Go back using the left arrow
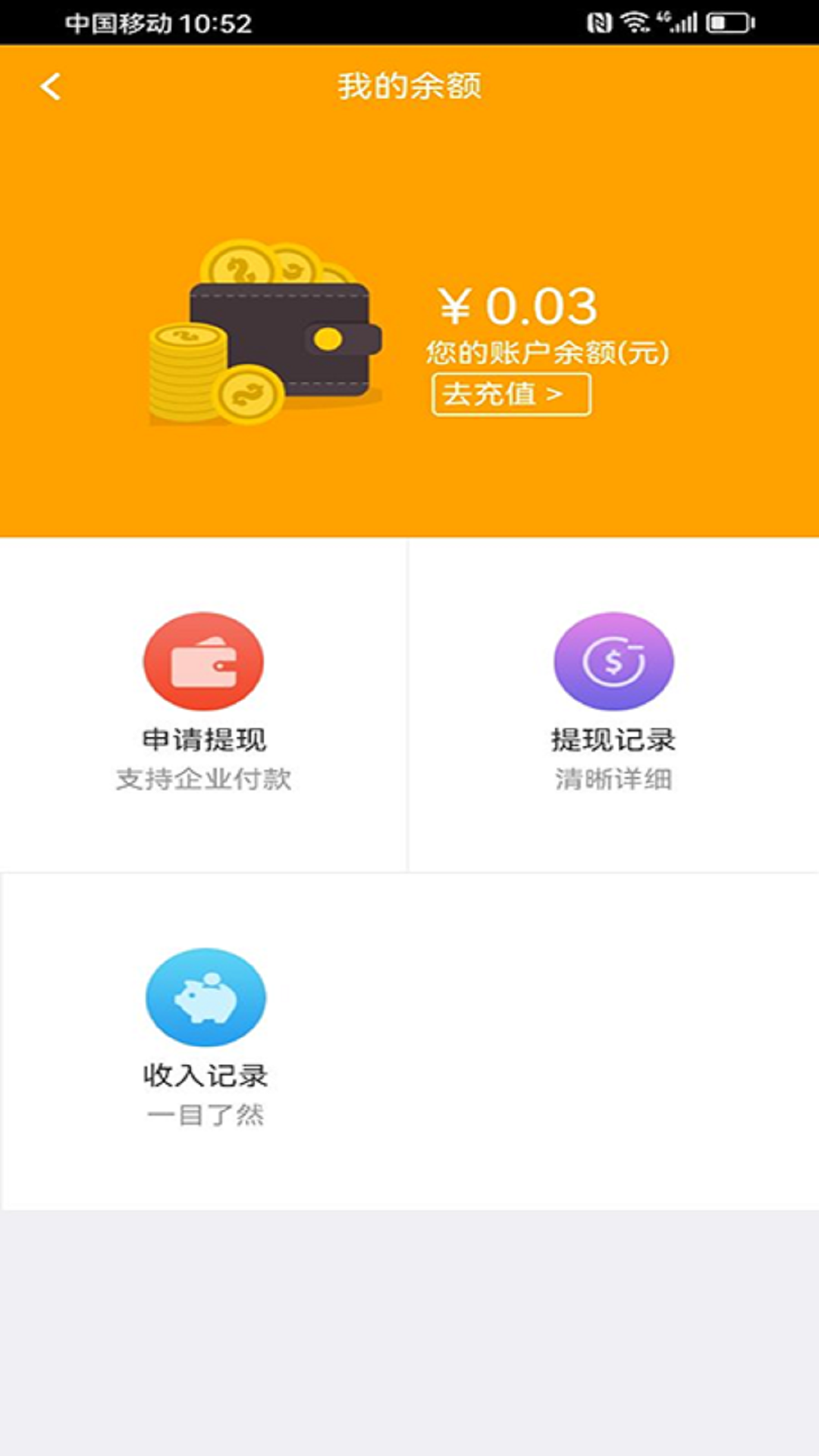Viewport: 819px width, 1456px height. click(50, 86)
